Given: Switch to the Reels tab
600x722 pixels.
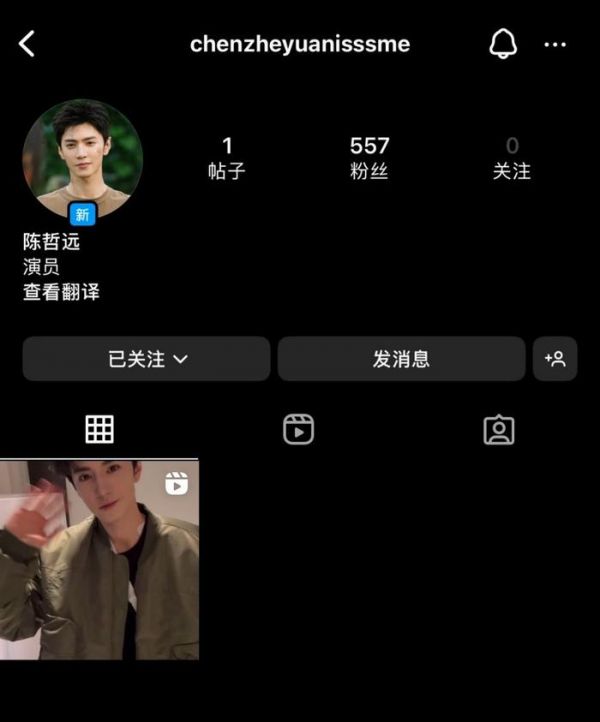Looking at the screenshot, I should click(x=299, y=429).
